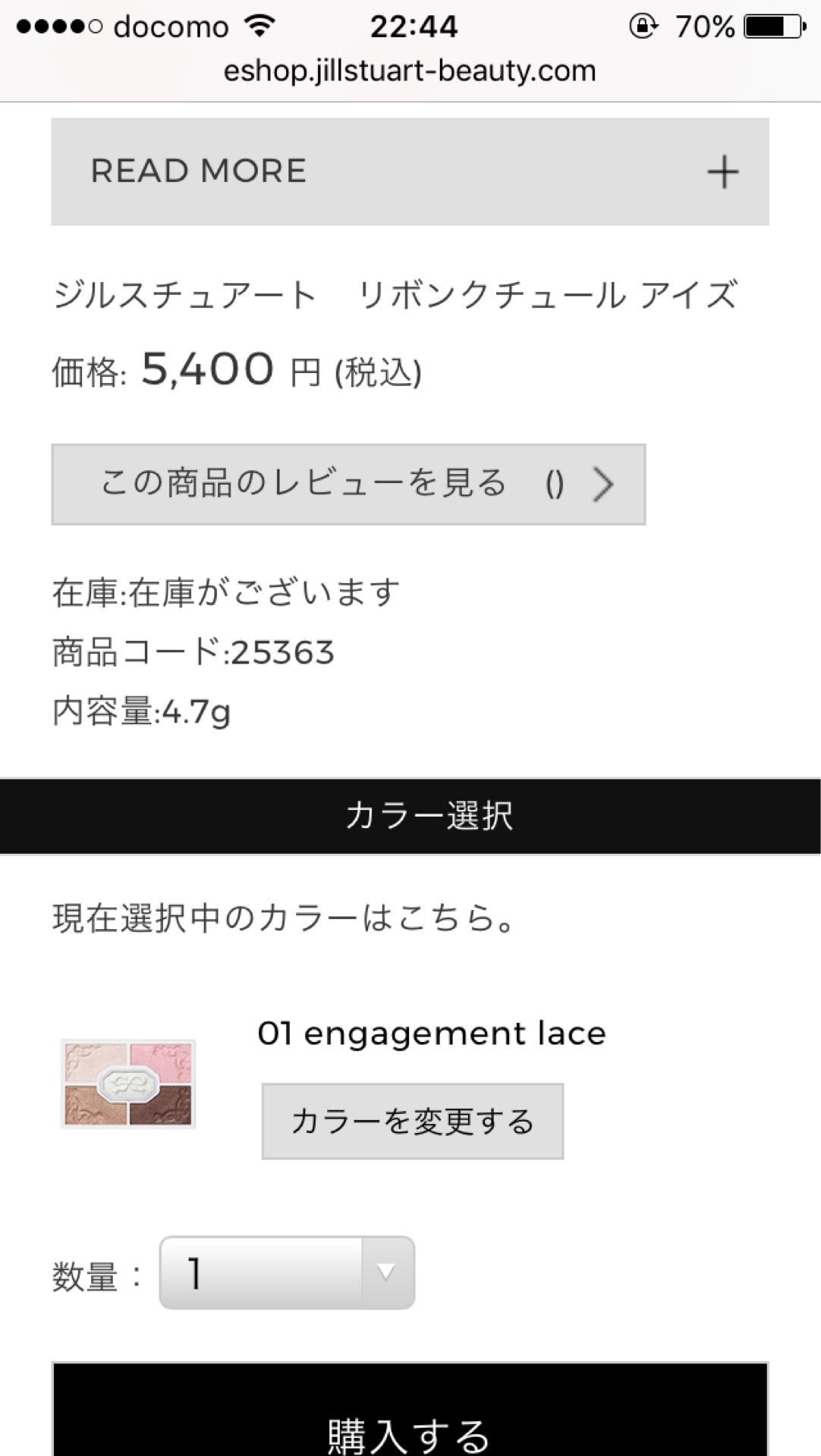
Task: Tap the browser address bar URL
Action: (x=410, y=71)
